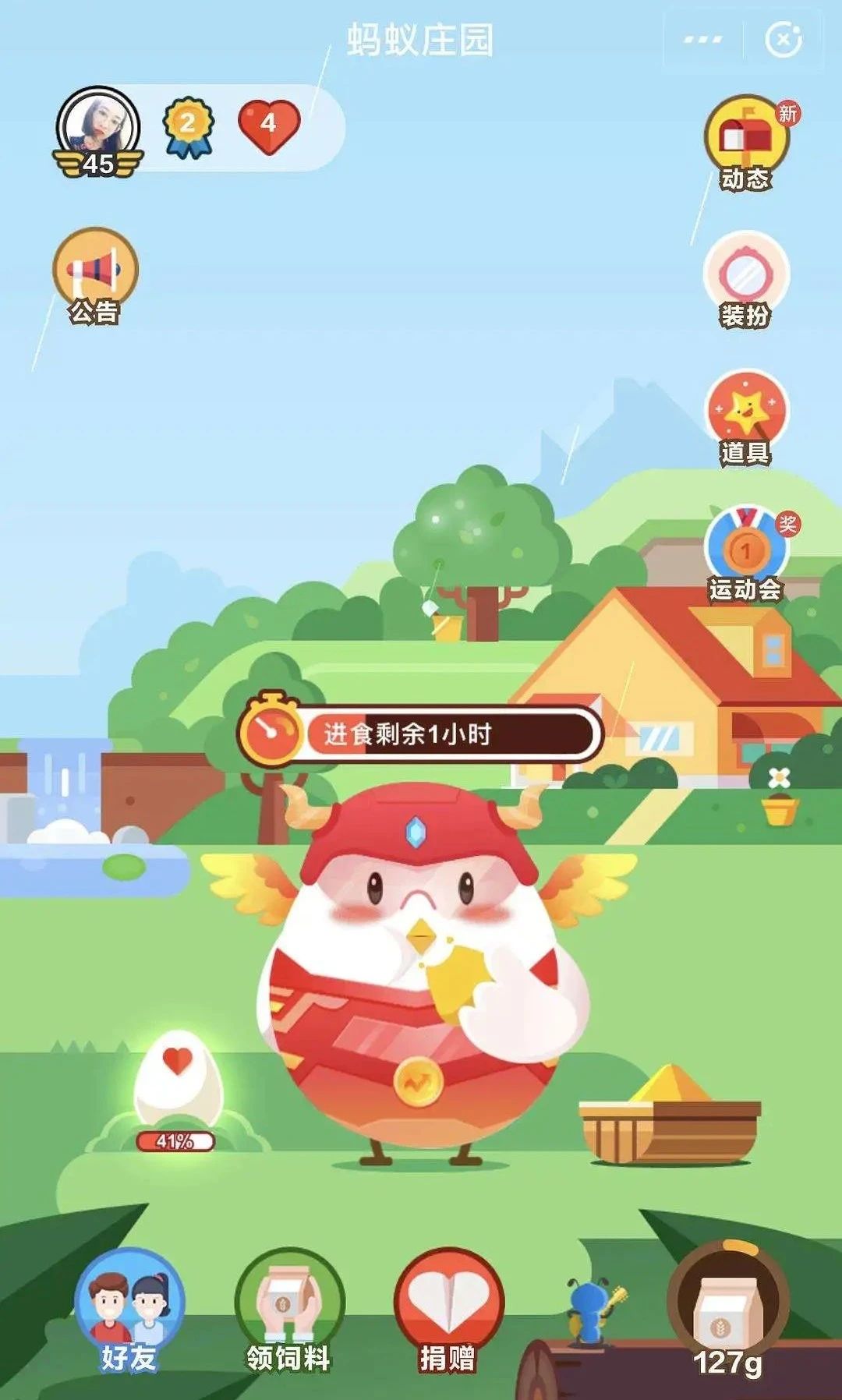The width and height of the screenshot is (842, 1400).
Task: Tap the small ant on the log
Action: pos(590,1310)
